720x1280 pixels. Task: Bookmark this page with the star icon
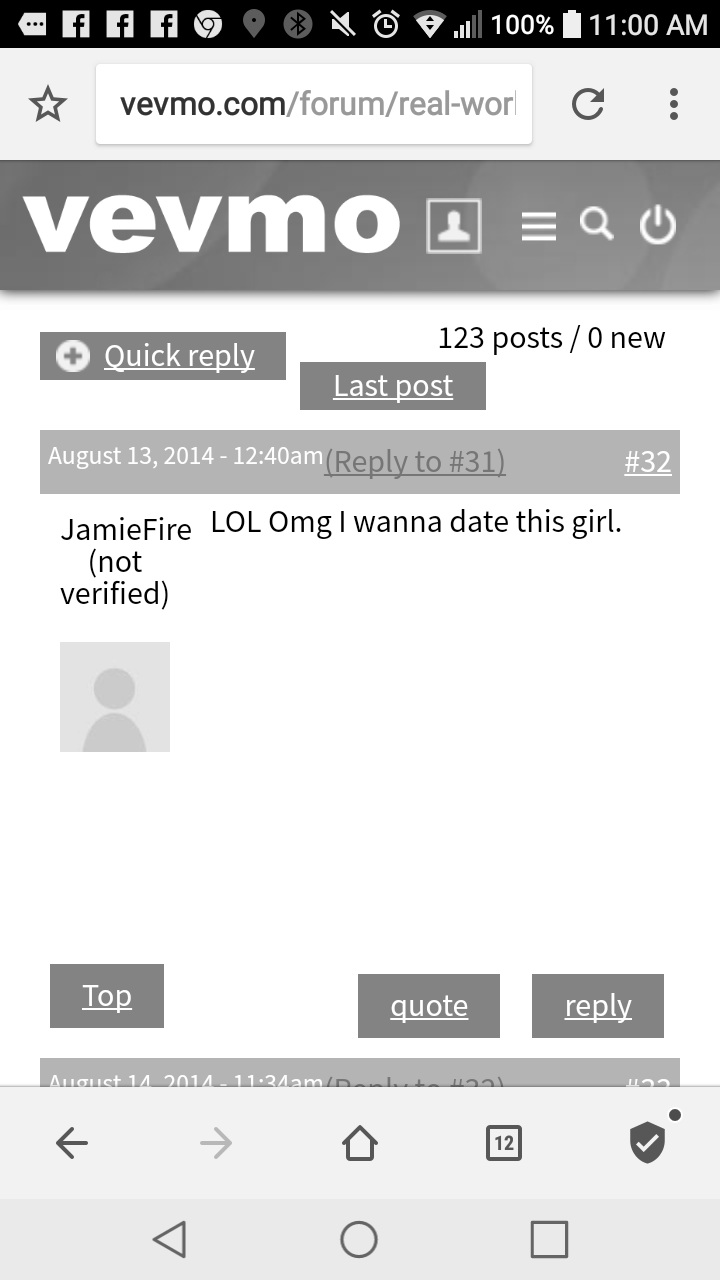point(47,104)
